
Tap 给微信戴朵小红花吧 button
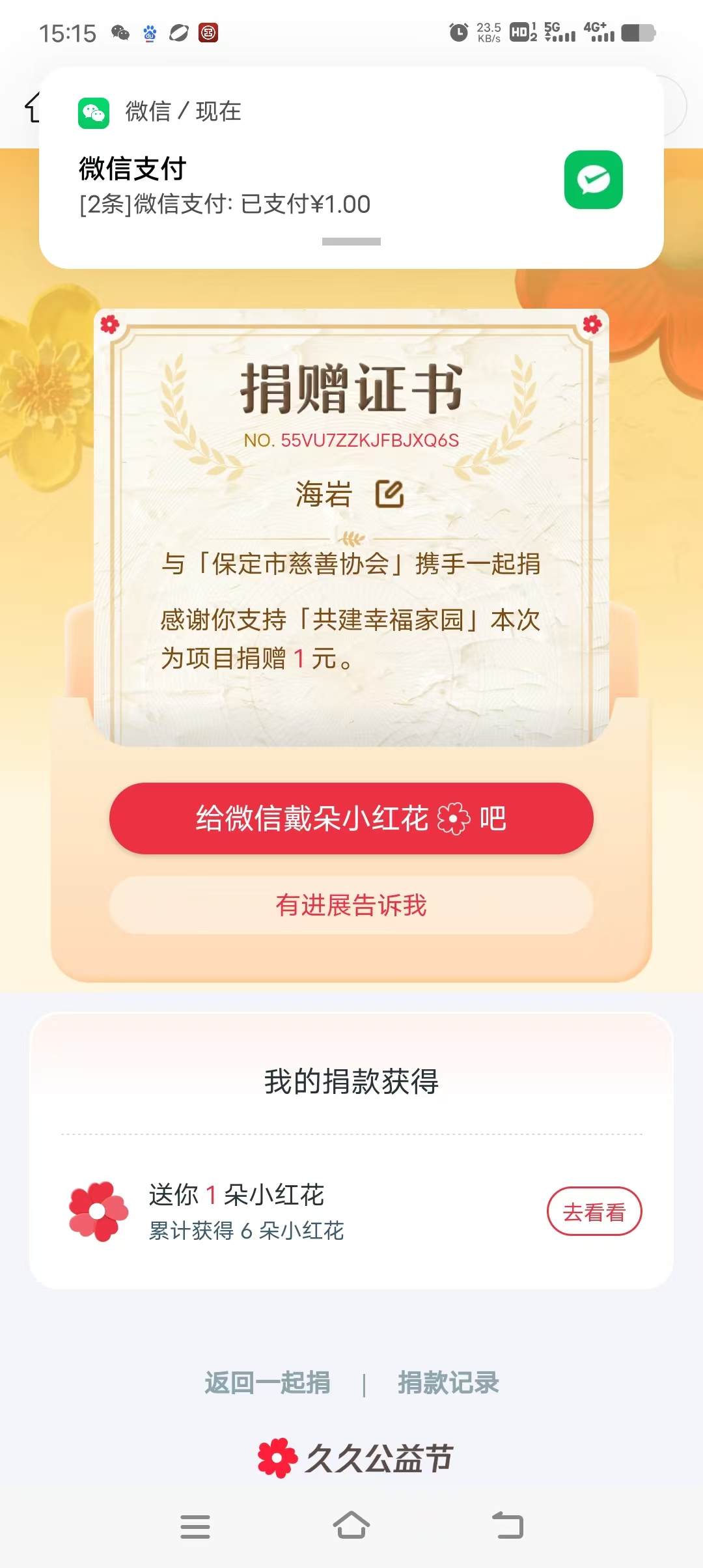pyautogui.click(x=351, y=819)
